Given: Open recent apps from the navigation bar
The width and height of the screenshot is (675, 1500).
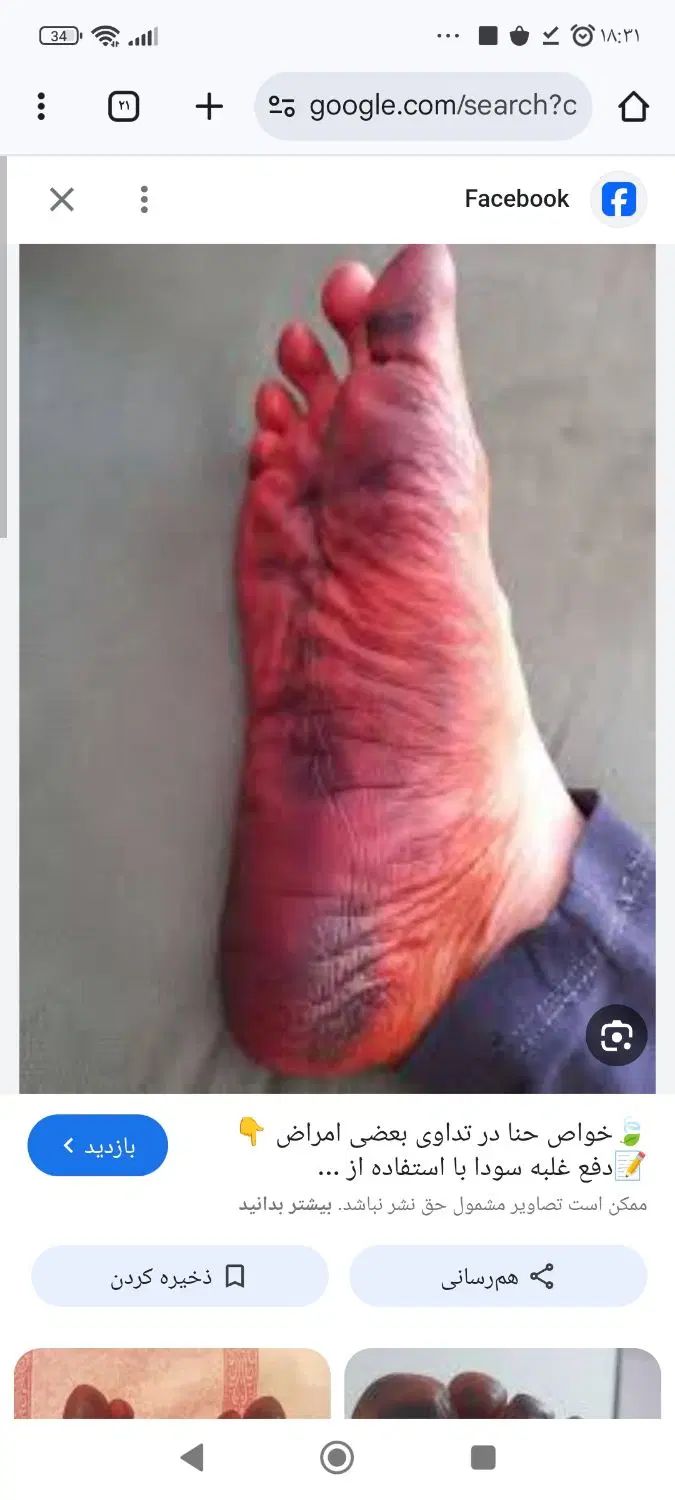Looking at the screenshot, I should [483, 1457].
